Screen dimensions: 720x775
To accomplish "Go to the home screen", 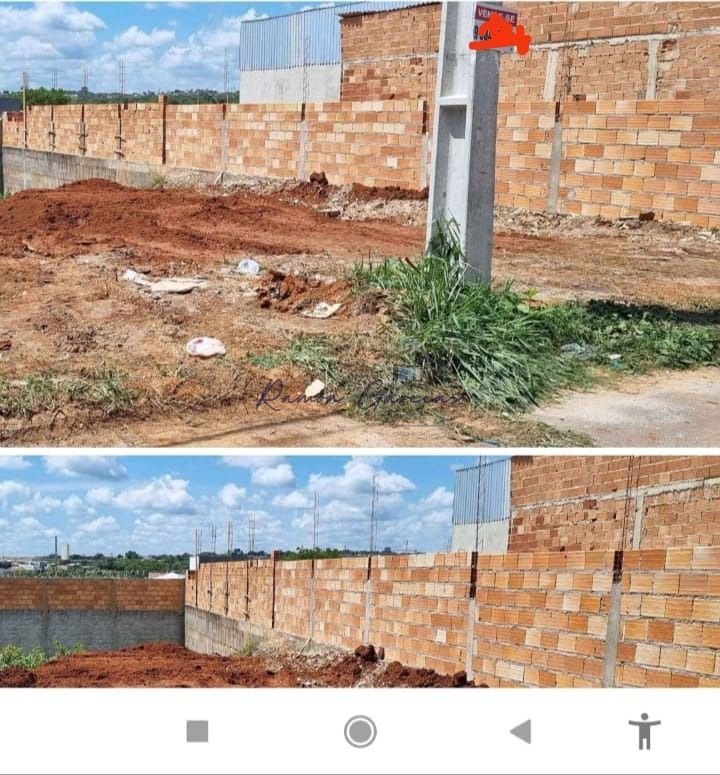I will pyautogui.click(x=360, y=731).
